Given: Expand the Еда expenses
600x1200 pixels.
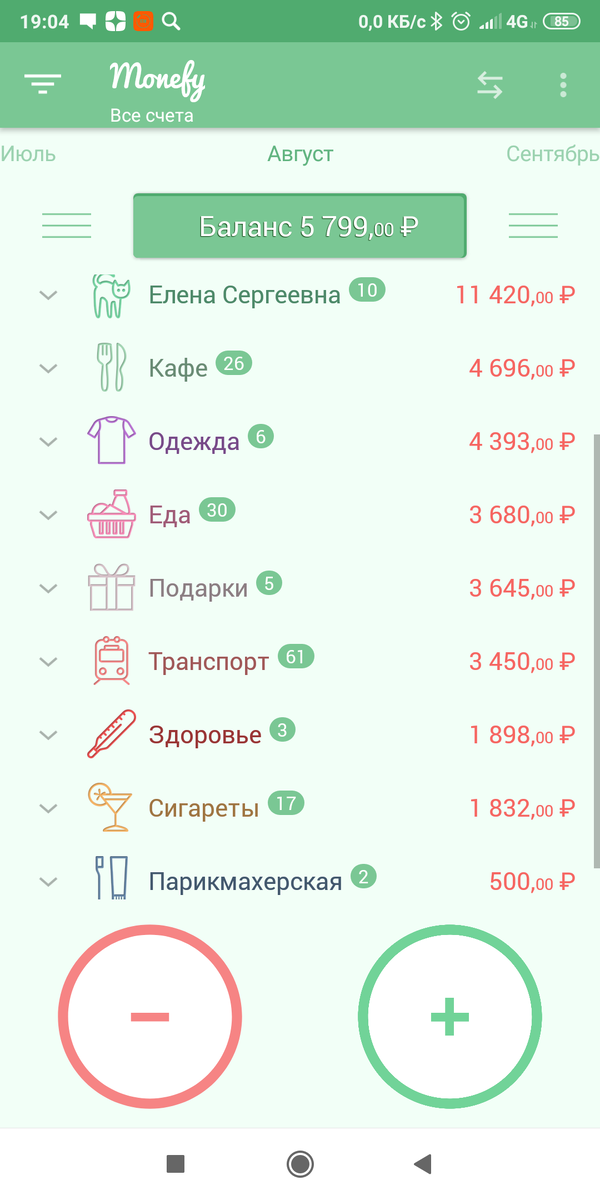Looking at the screenshot, I should coord(48,515).
